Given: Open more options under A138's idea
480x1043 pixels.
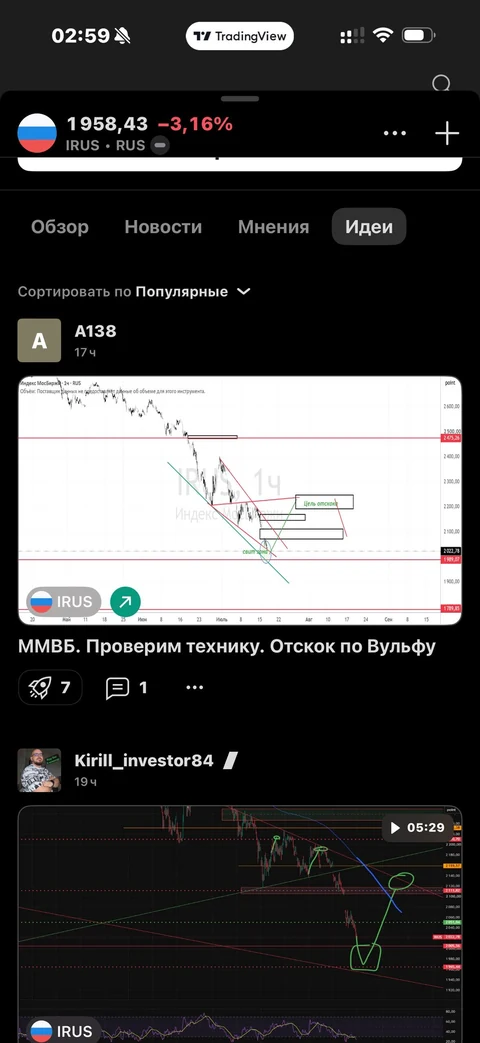Looking at the screenshot, I should tap(195, 687).
